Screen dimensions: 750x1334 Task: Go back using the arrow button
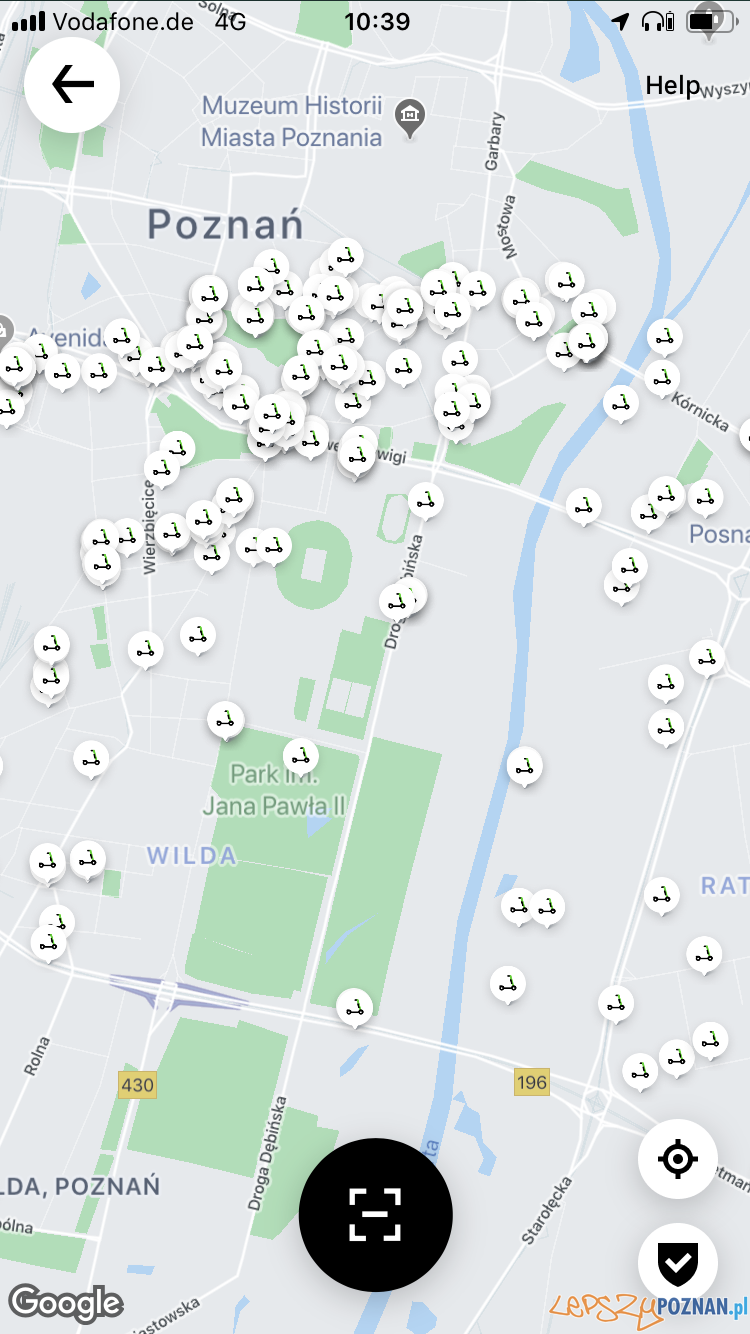click(72, 85)
